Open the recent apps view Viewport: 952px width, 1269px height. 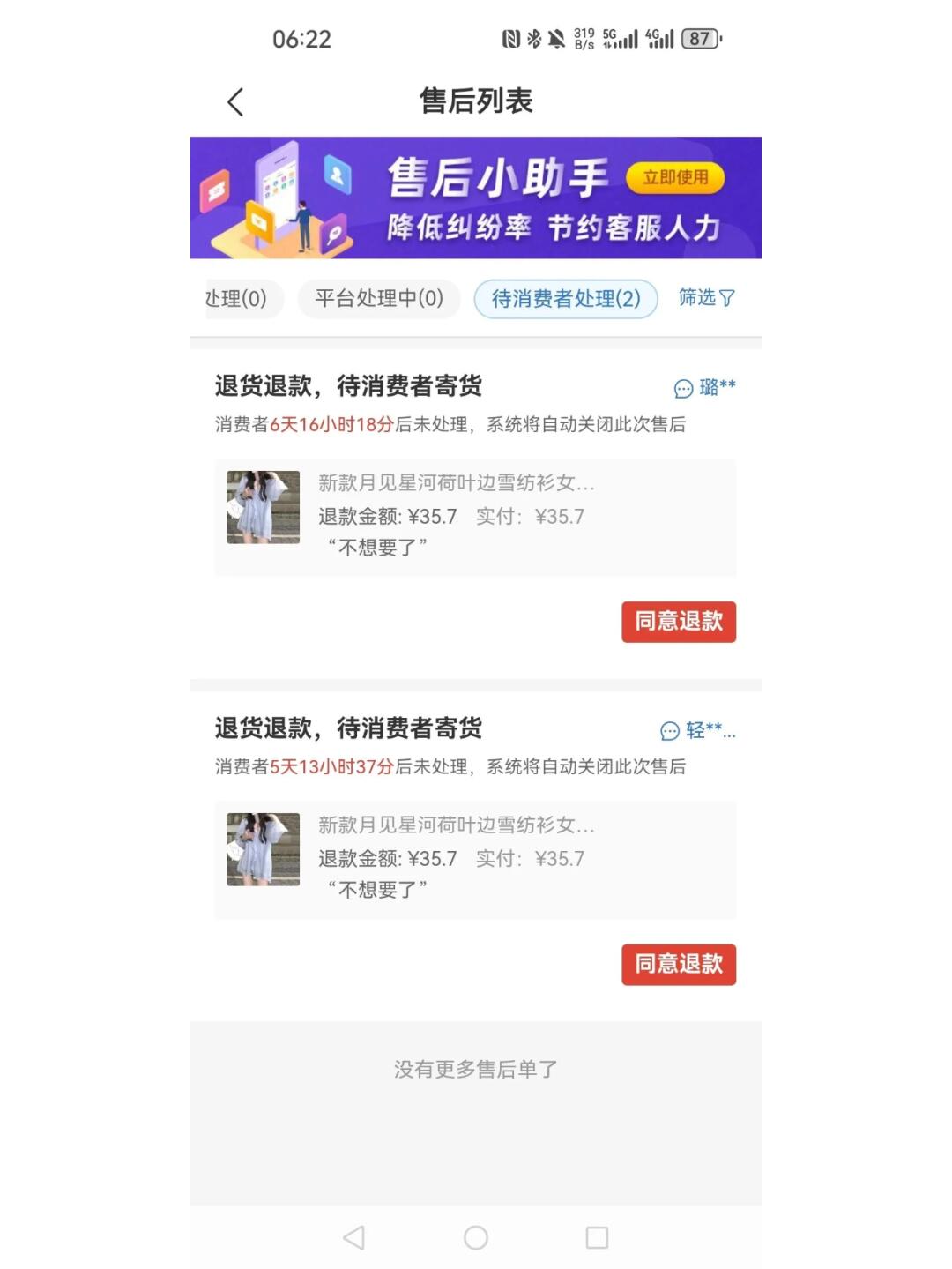pyautogui.click(x=597, y=1238)
